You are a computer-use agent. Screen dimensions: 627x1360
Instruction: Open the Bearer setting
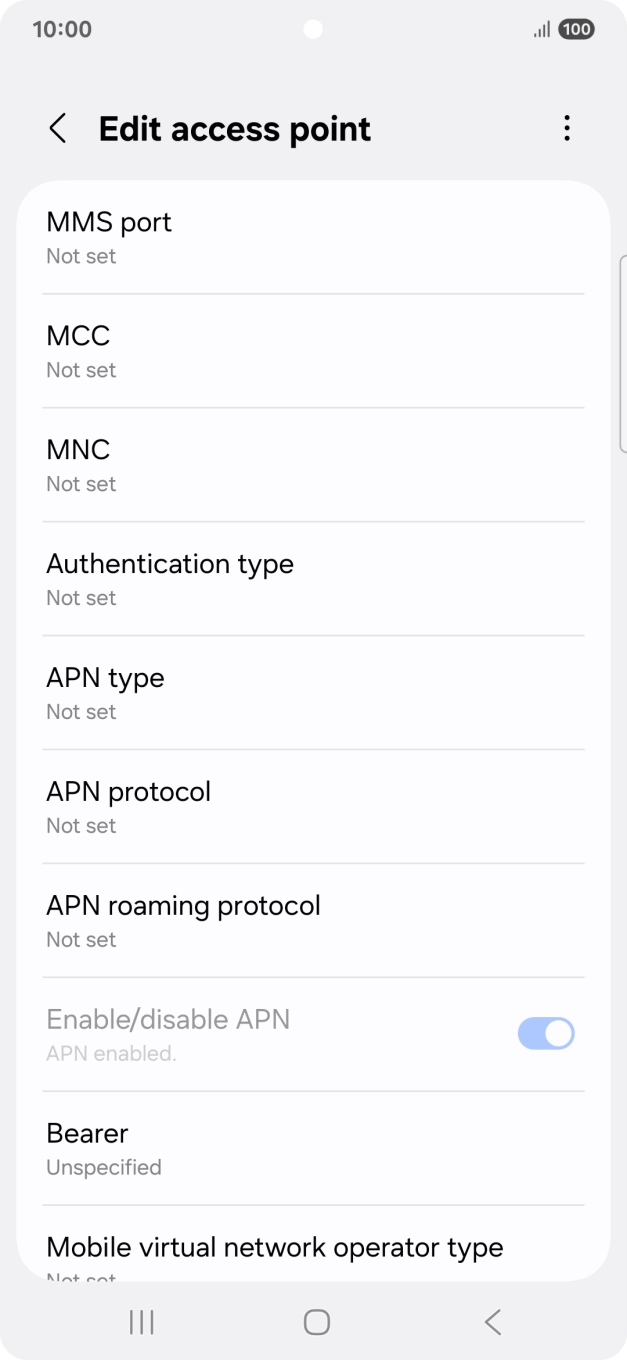tap(313, 1149)
